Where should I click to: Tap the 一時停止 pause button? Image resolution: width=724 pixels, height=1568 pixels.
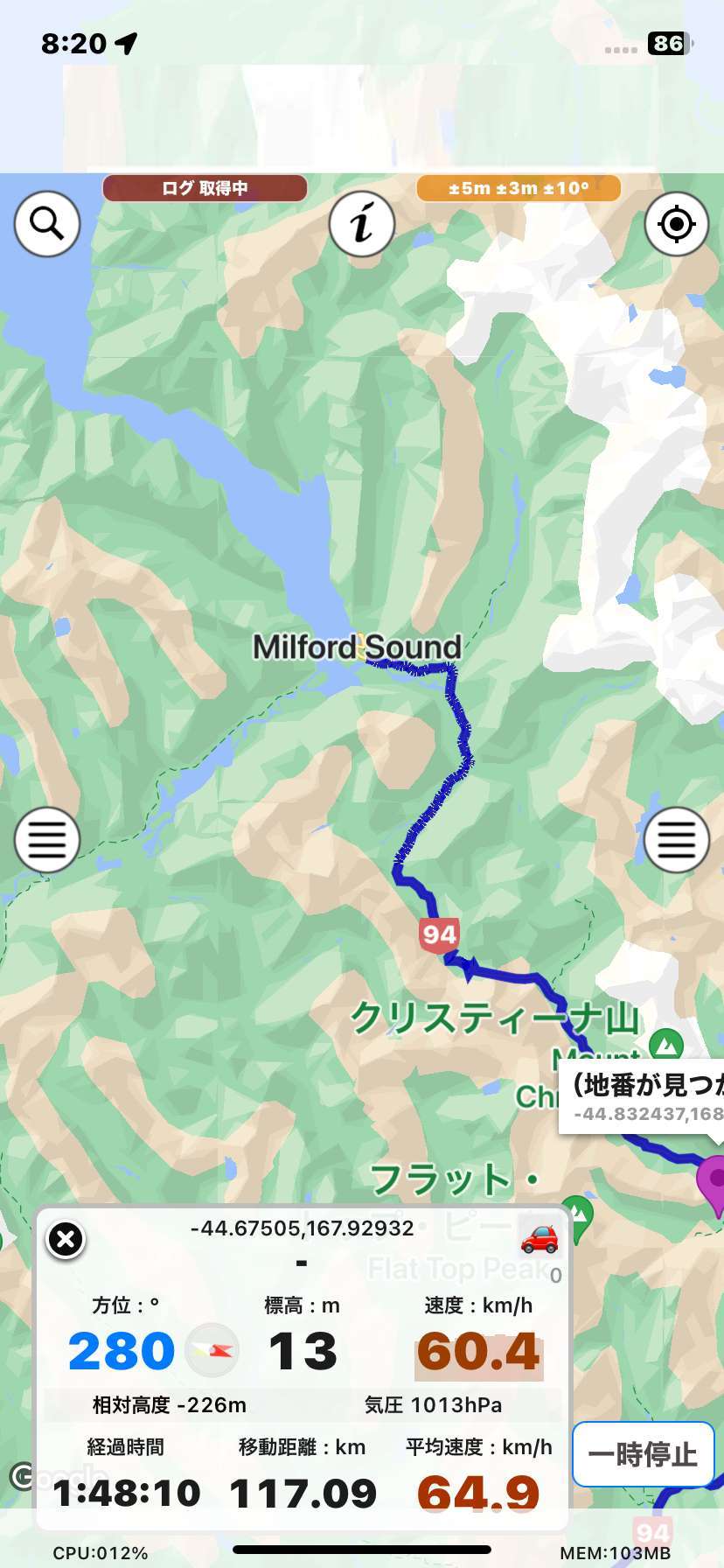(x=643, y=1454)
